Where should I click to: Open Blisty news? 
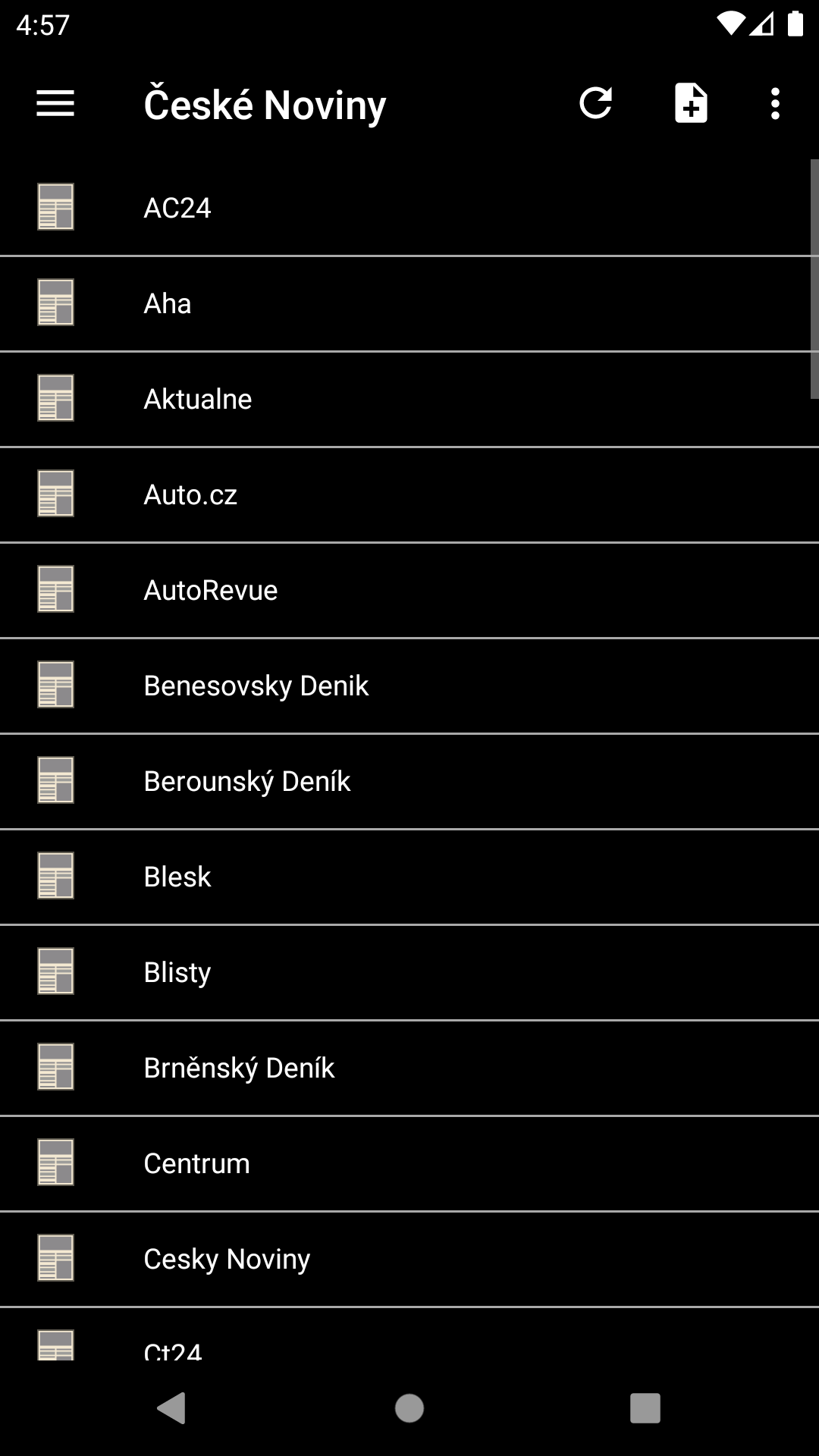point(409,972)
